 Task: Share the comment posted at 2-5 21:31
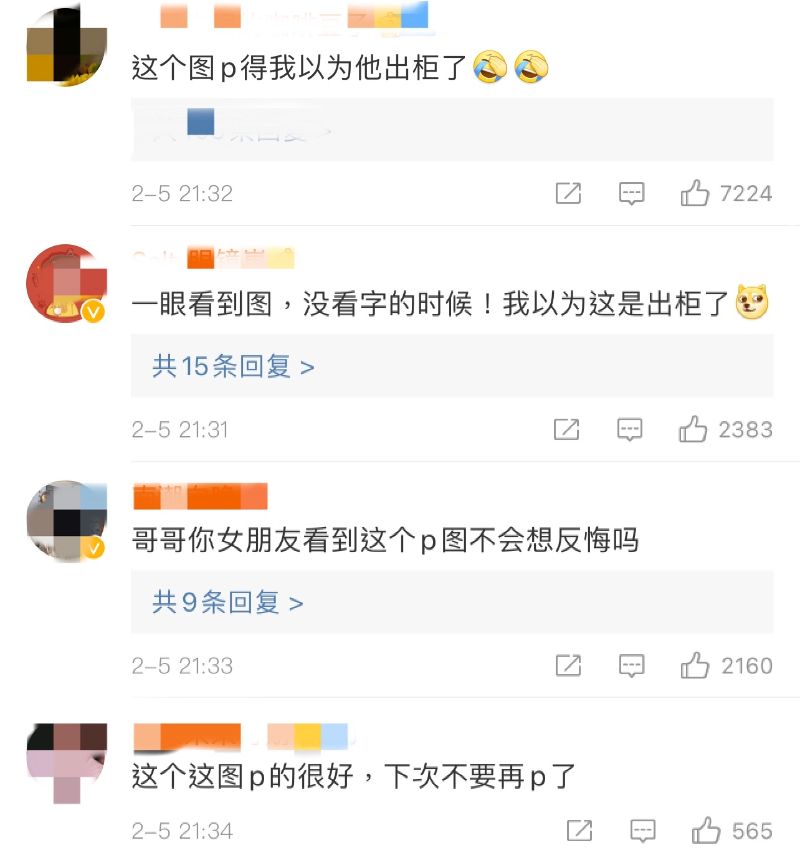click(567, 429)
